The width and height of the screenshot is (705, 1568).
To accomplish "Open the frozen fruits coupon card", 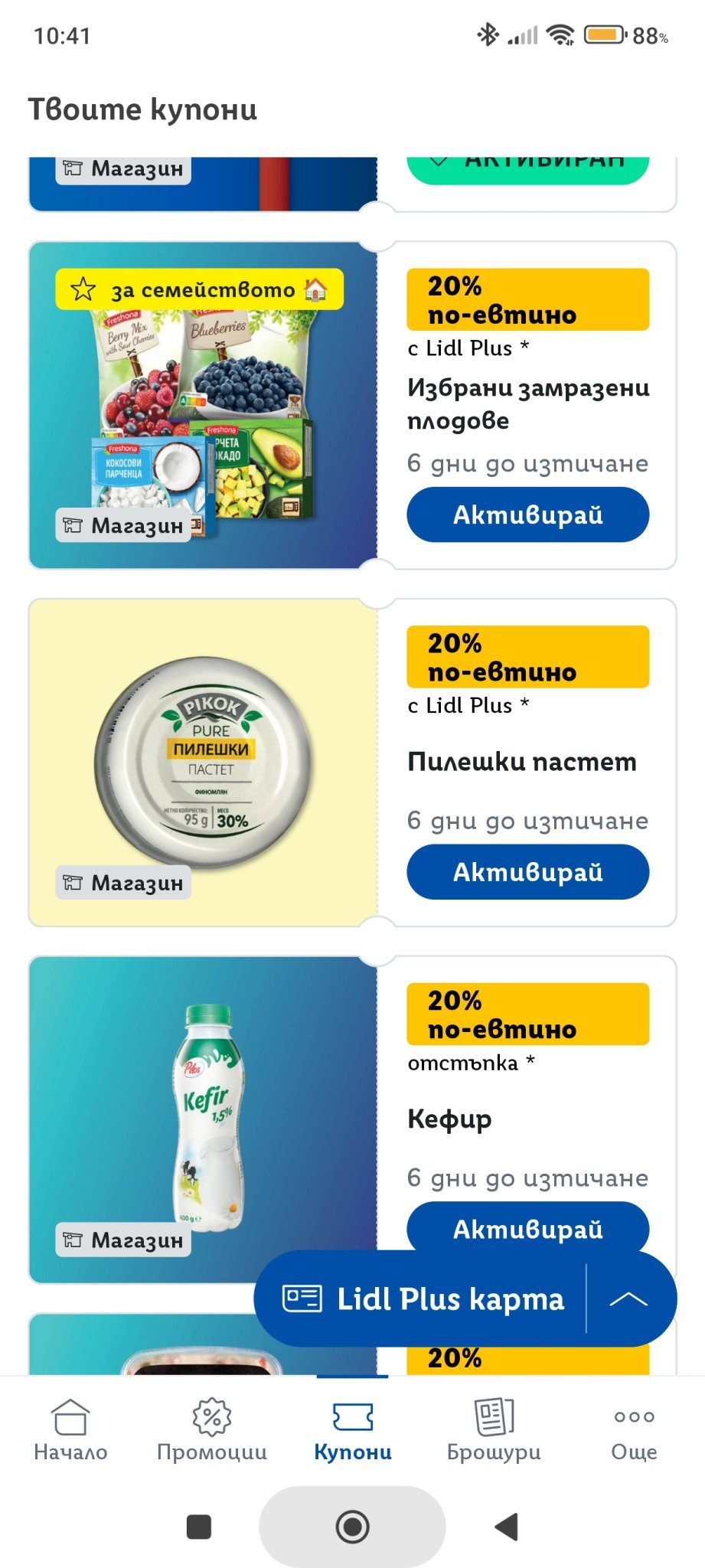I will point(203,406).
